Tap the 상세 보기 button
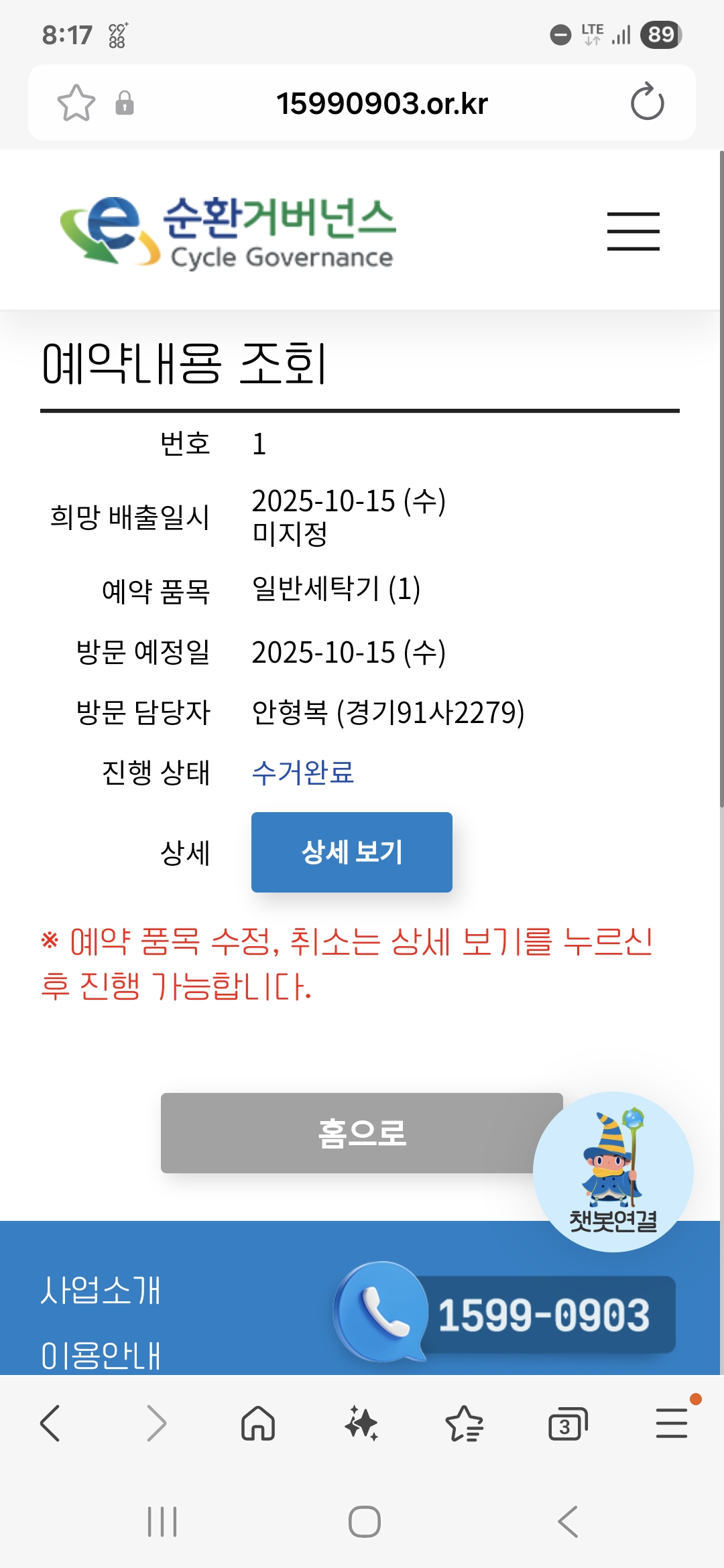This screenshot has height=1568, width=724. coord(351,852)
